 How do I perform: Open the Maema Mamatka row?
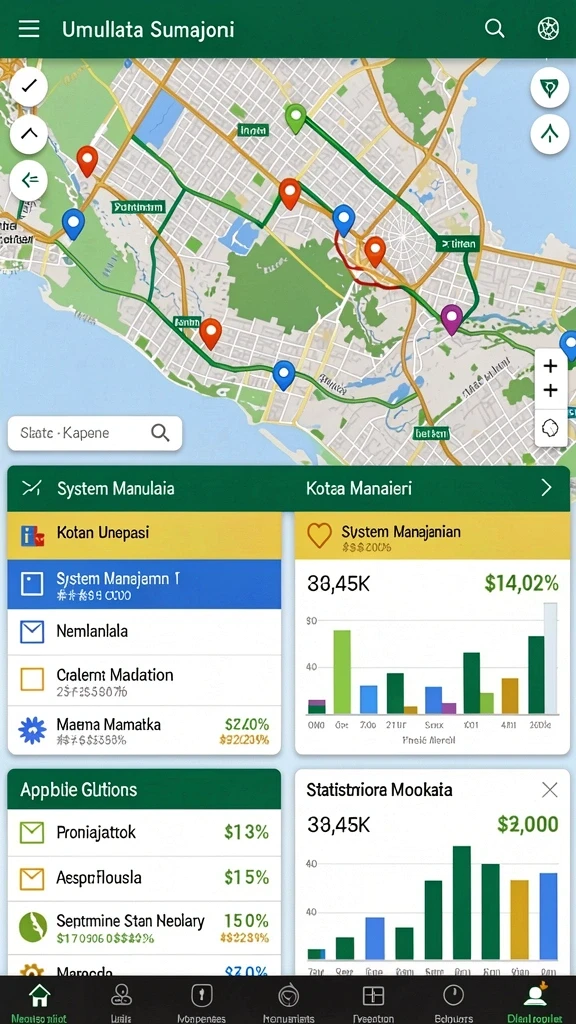[x=144, y=730]
